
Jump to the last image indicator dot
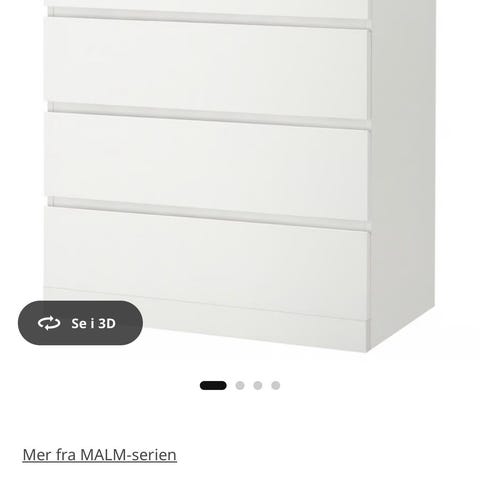[276, 385]
